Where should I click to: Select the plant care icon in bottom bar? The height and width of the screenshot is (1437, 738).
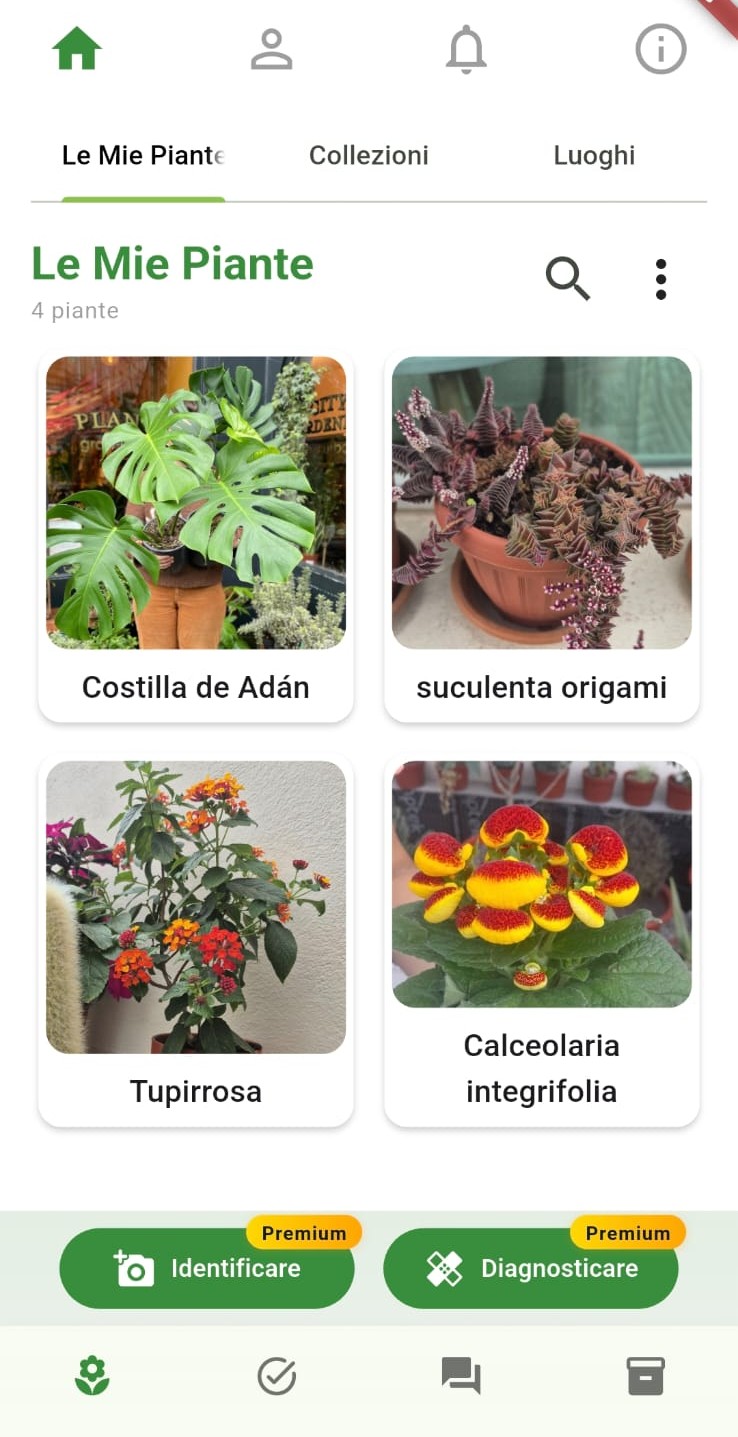click(92, 1375)
